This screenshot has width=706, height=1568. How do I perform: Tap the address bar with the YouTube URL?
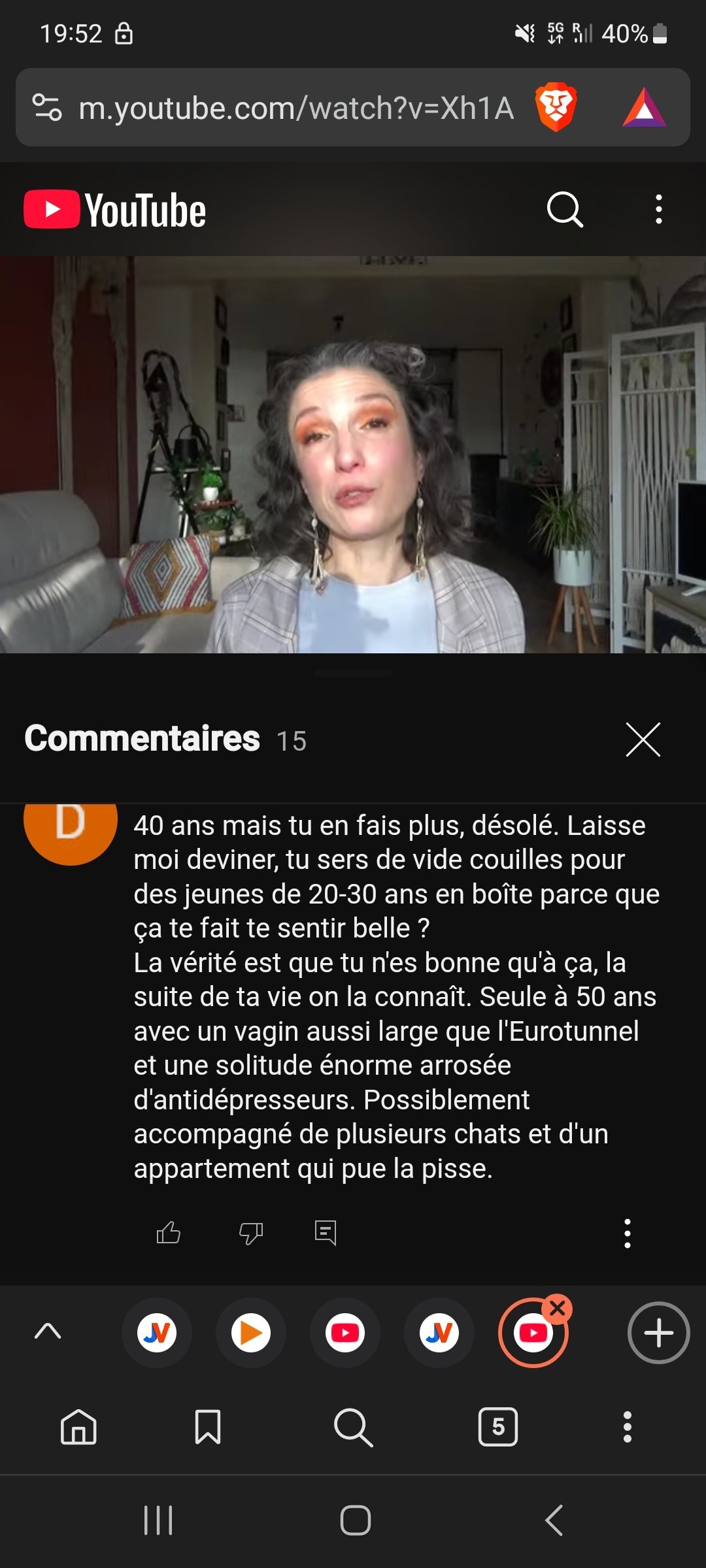coord(296,108)
